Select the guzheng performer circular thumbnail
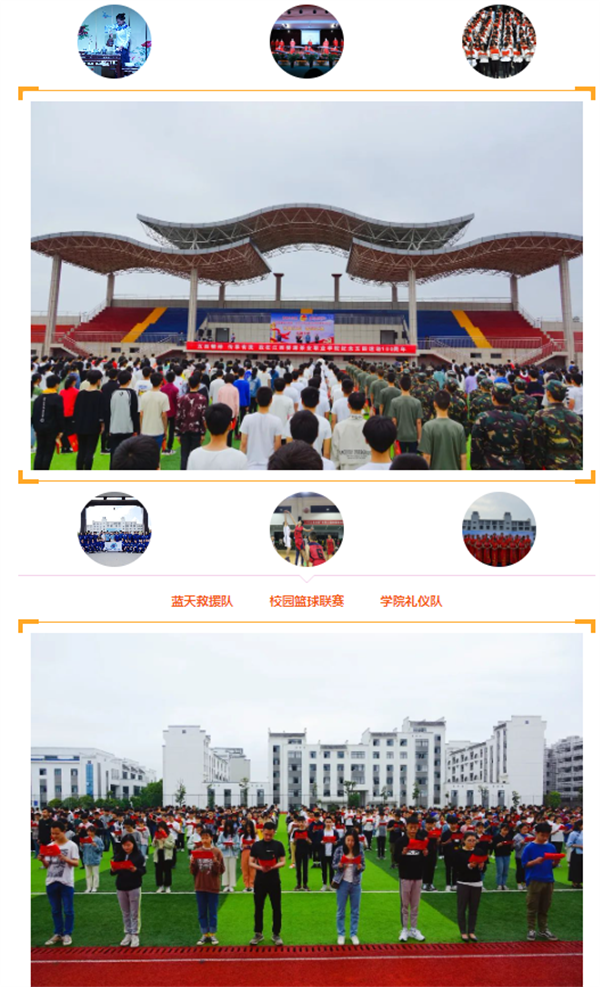 pyautogui.click(x=114, y=42)
